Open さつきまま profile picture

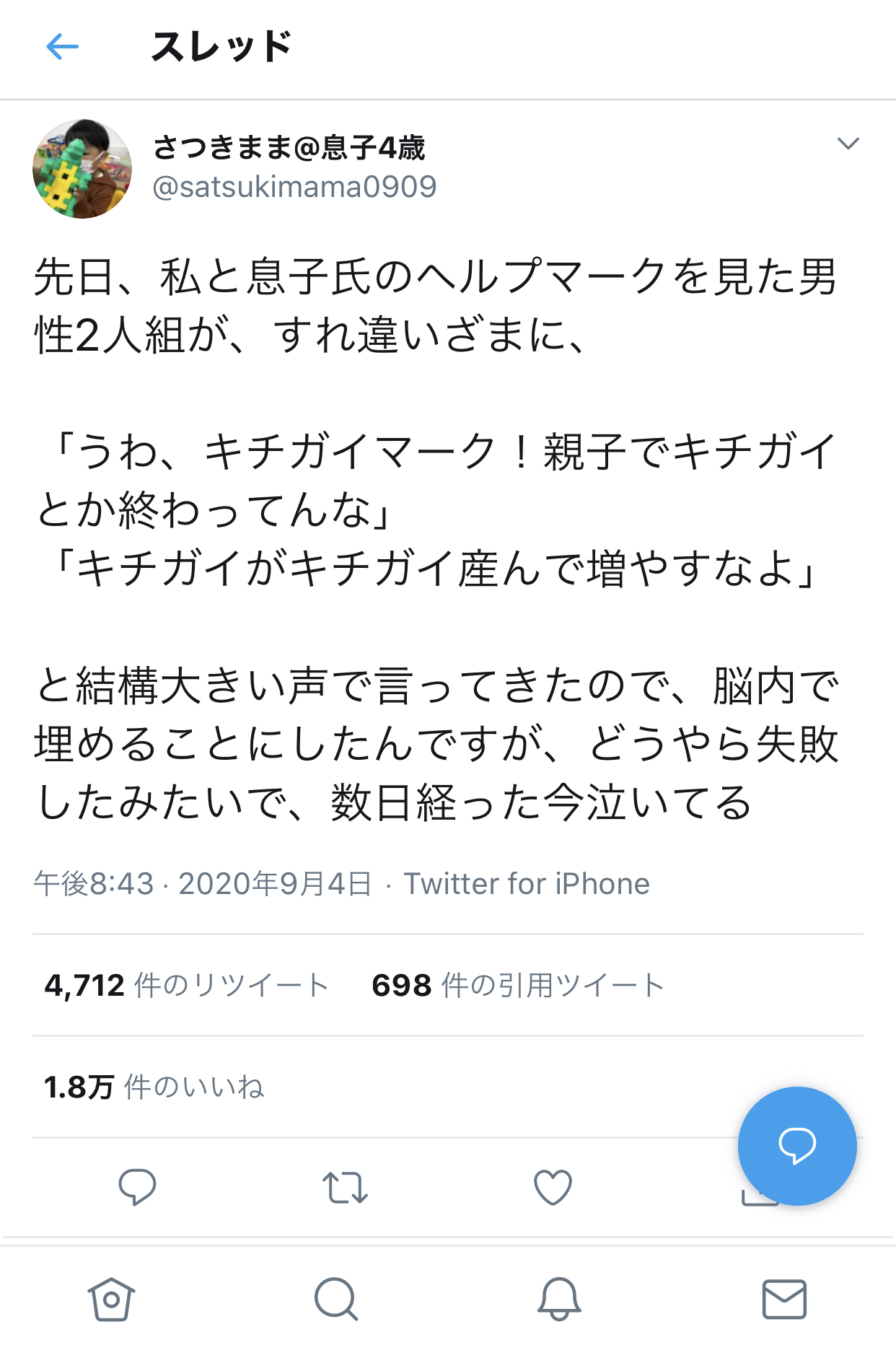tap(82, 169)
